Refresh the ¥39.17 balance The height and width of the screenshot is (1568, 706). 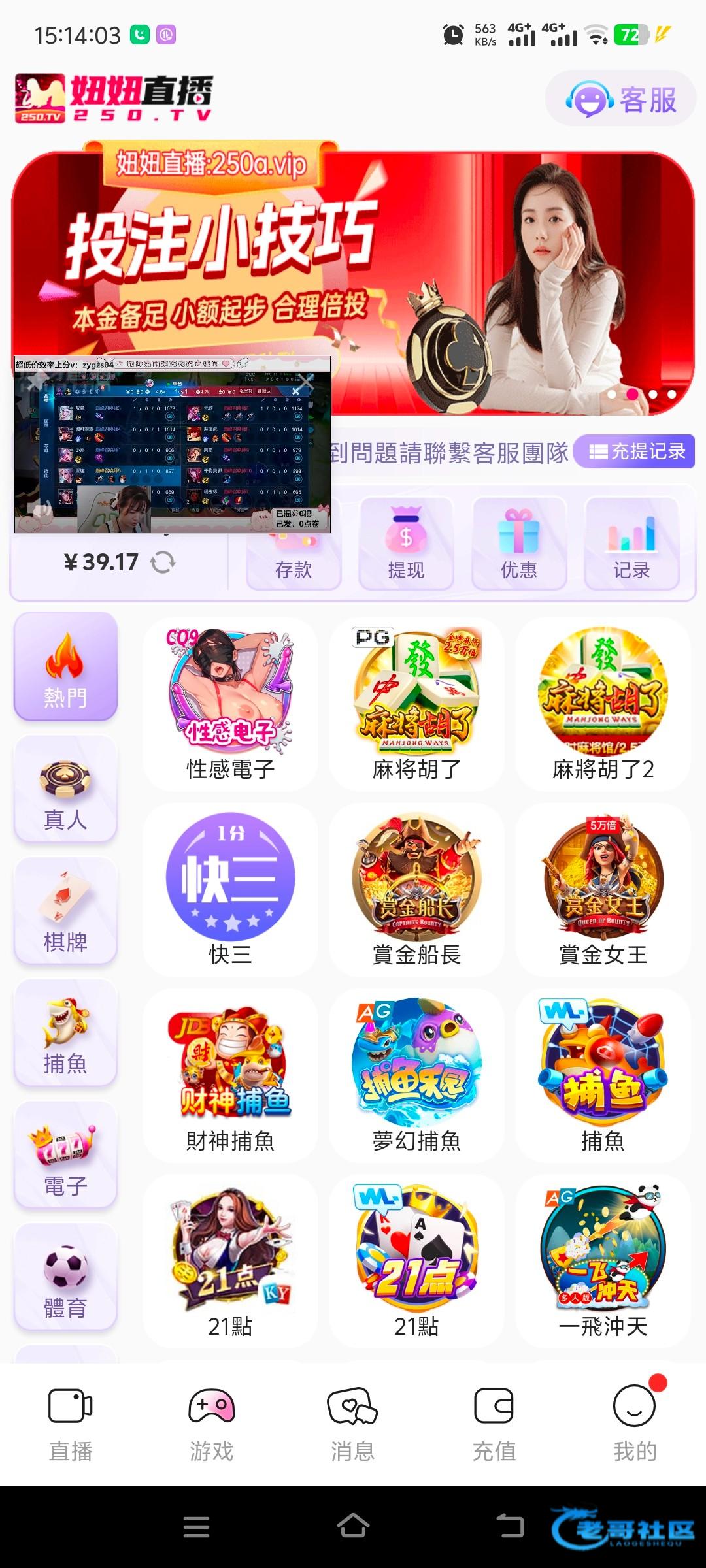click(x=163, y=562)
